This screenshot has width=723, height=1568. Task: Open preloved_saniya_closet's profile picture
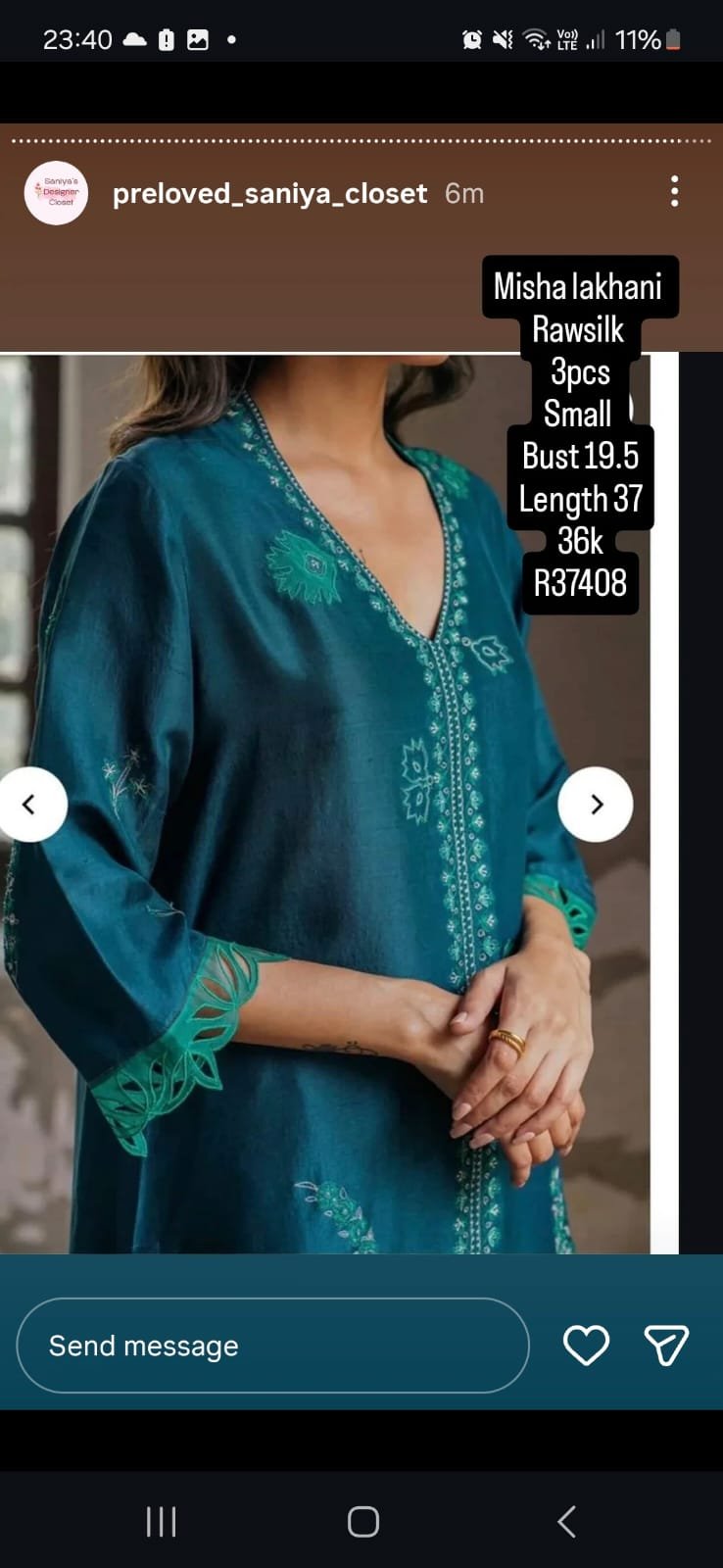pos(56,193)
